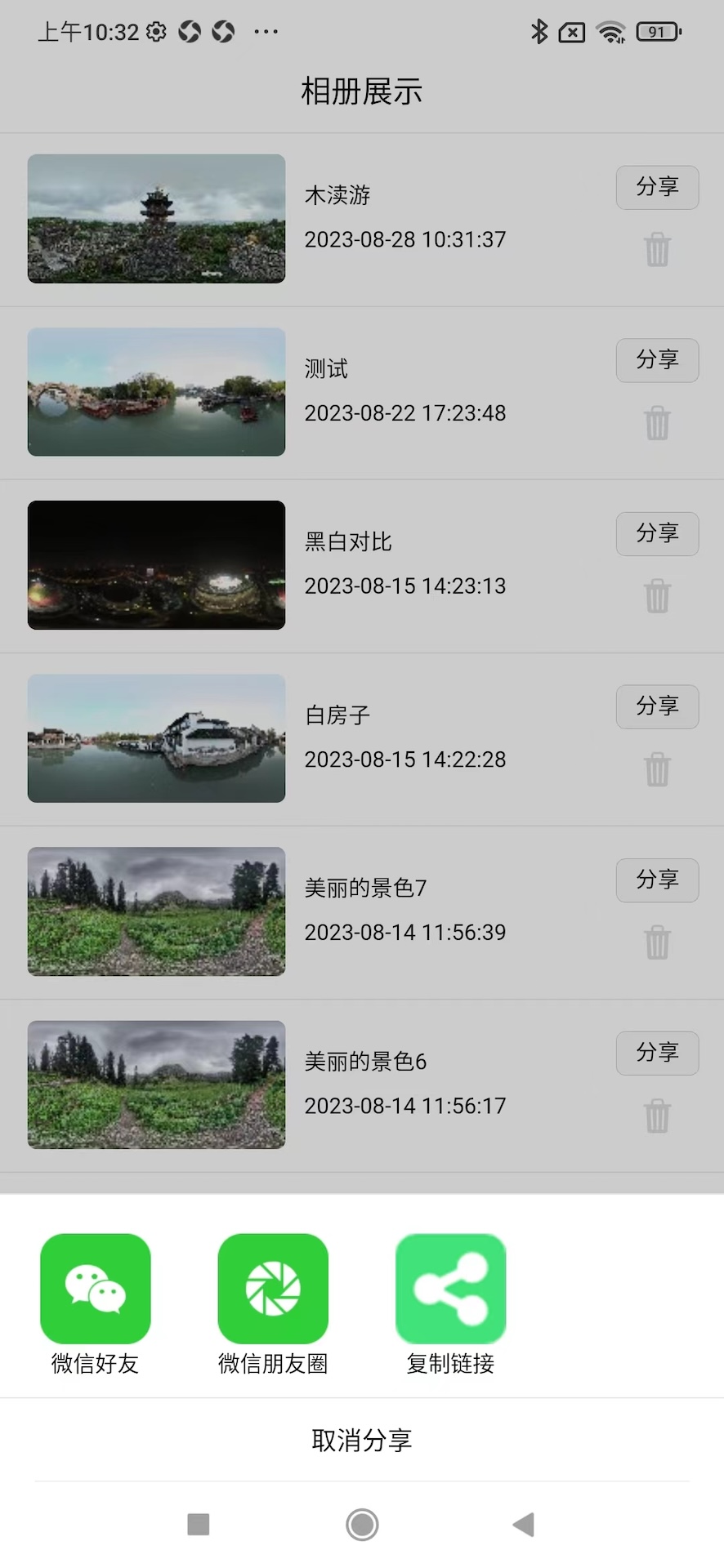
Task: Open the 木渎游 album thumbnail
Action: 156,218
